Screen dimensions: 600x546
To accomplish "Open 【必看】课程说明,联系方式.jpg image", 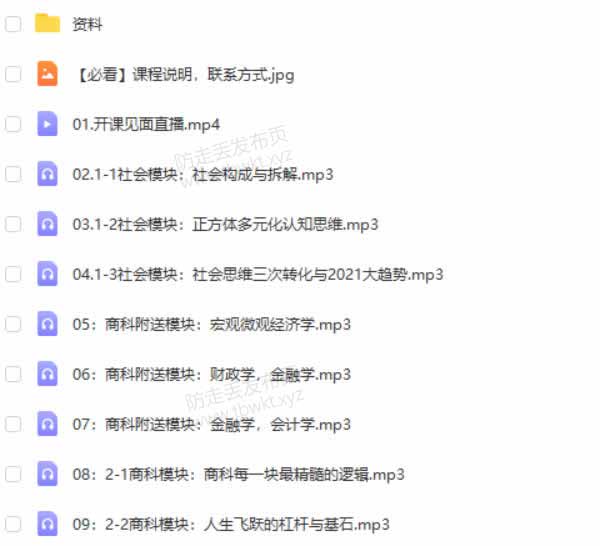I will pyautogui.click(x=183, y=74).
